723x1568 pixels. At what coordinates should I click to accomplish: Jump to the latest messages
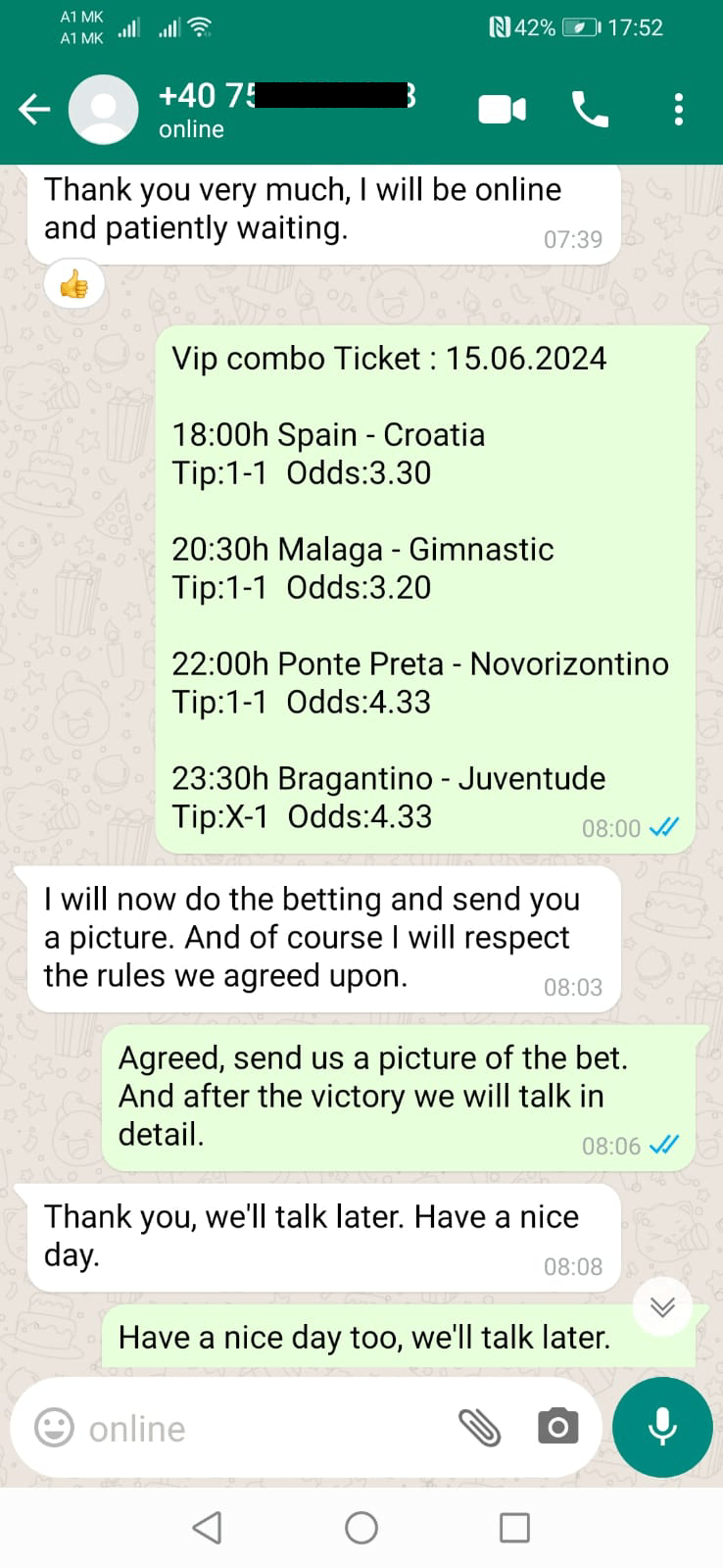coord(663,1306)
